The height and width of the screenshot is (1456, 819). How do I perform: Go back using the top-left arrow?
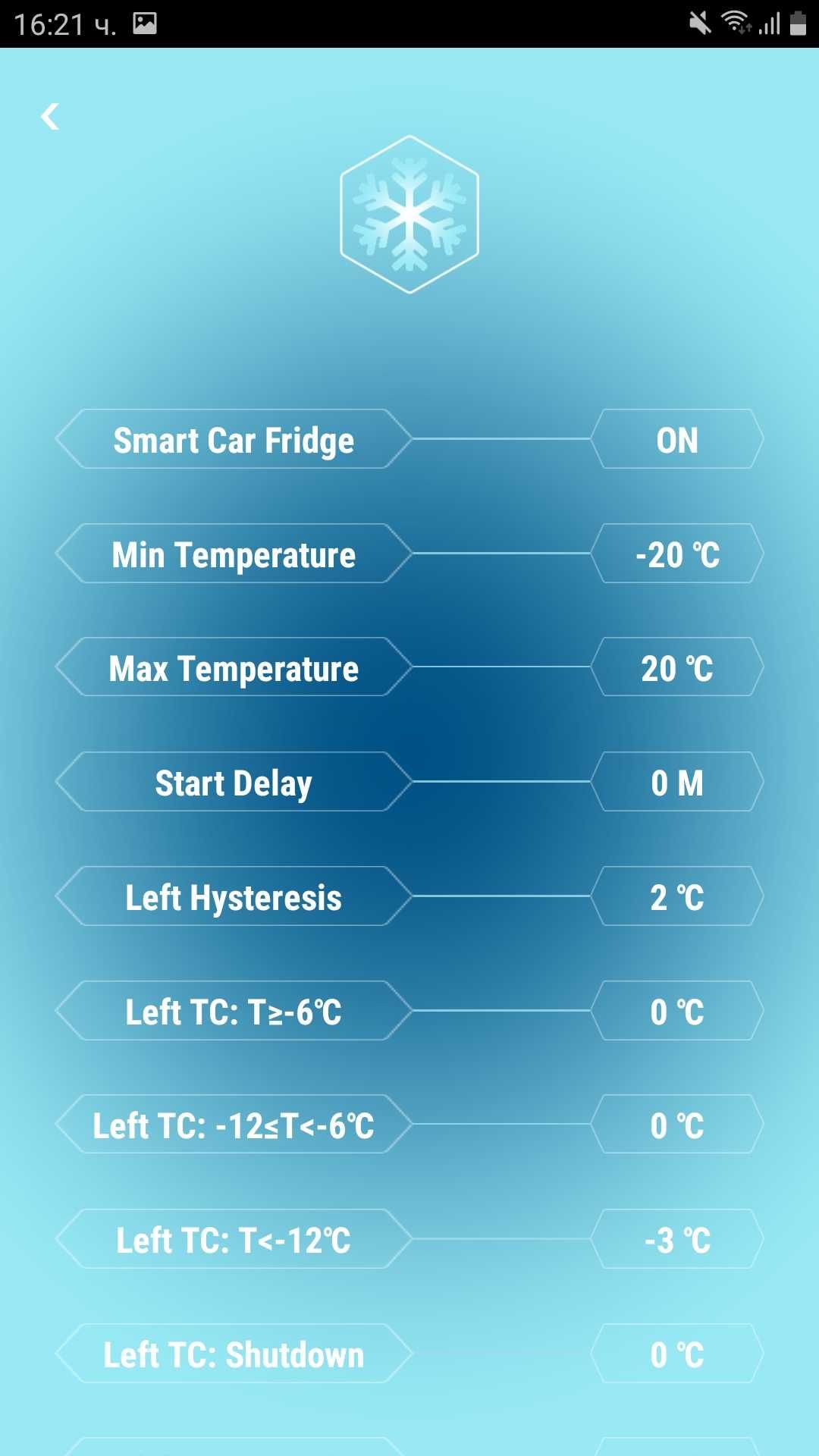pyautogui.click(x=50, y=117)
